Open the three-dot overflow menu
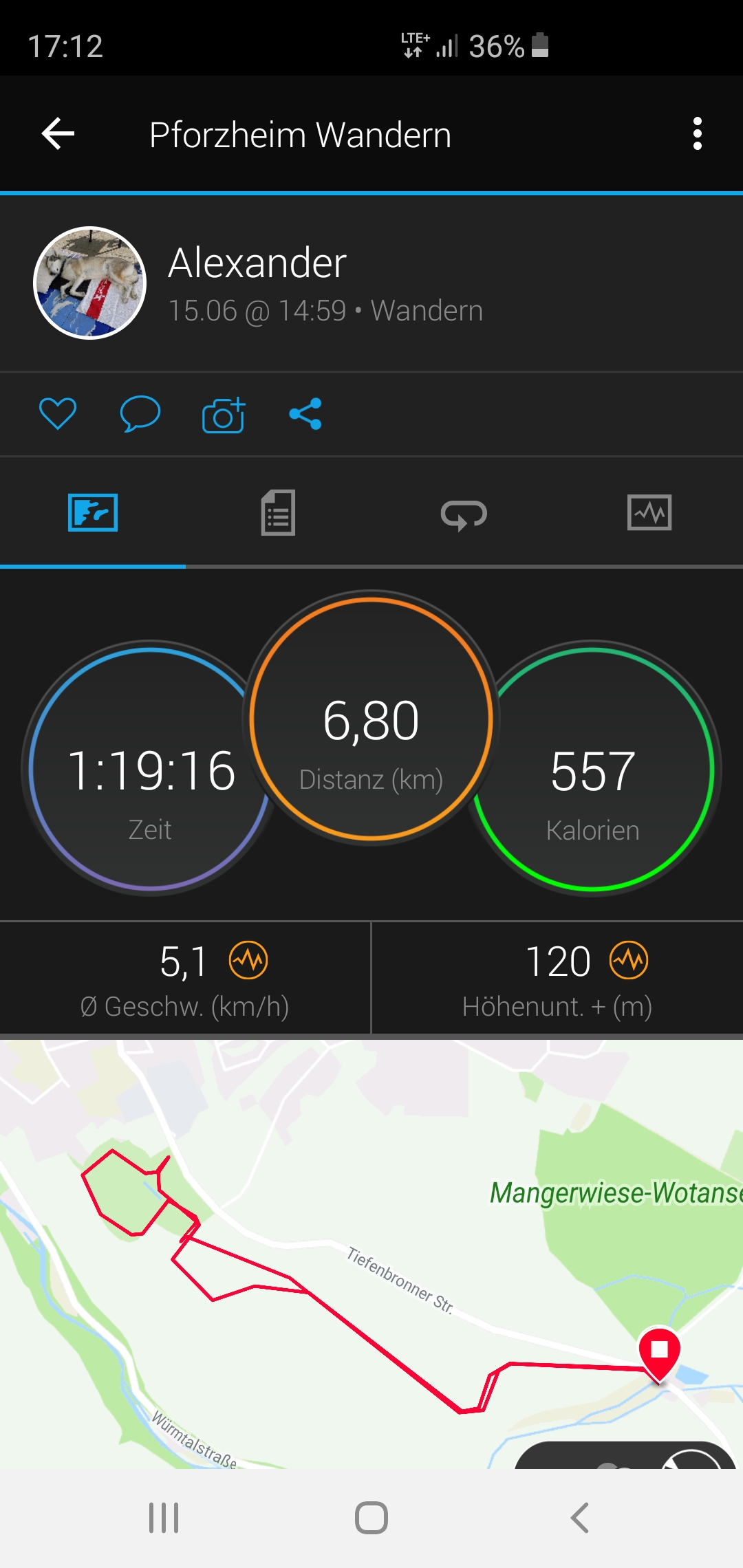 point(697,133)
